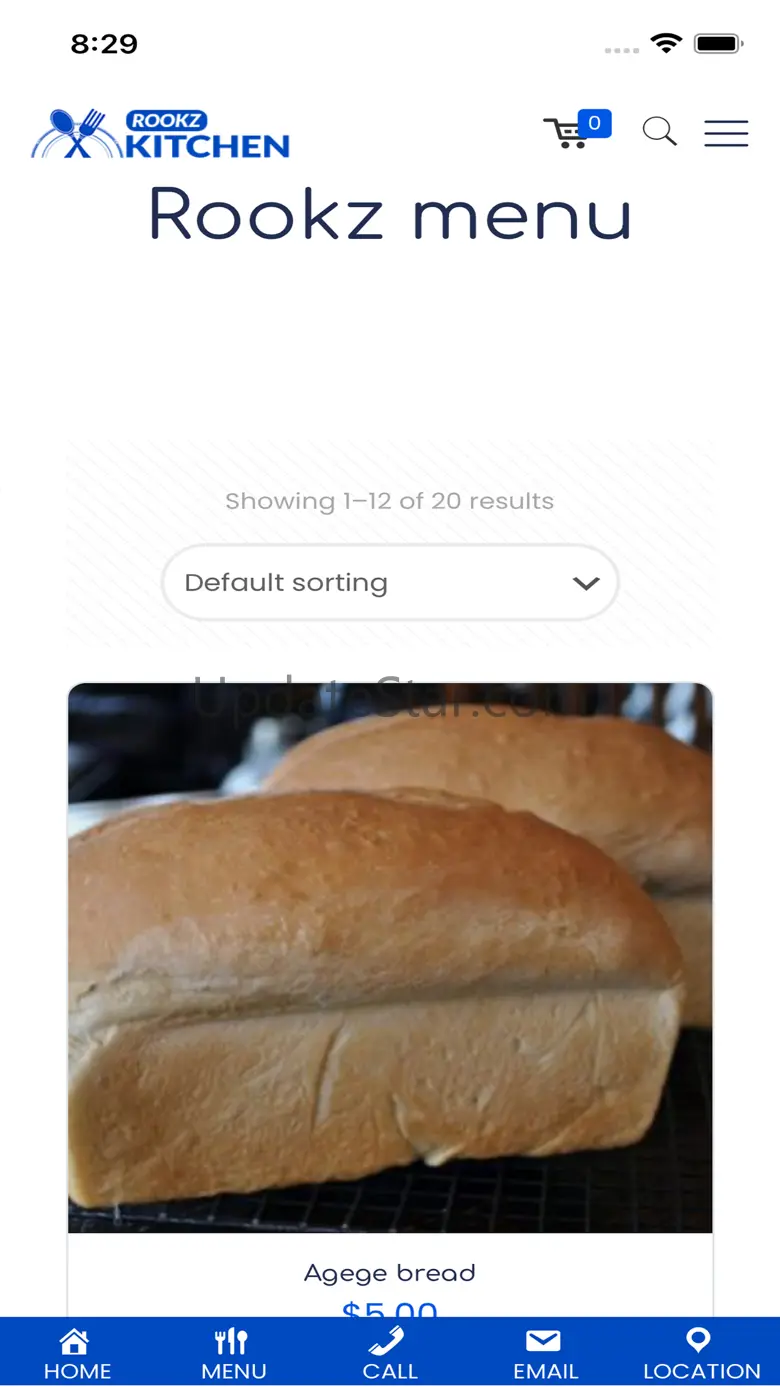Select the Email option
The height and width of the screenshot is (1387, 780).
545,1353
